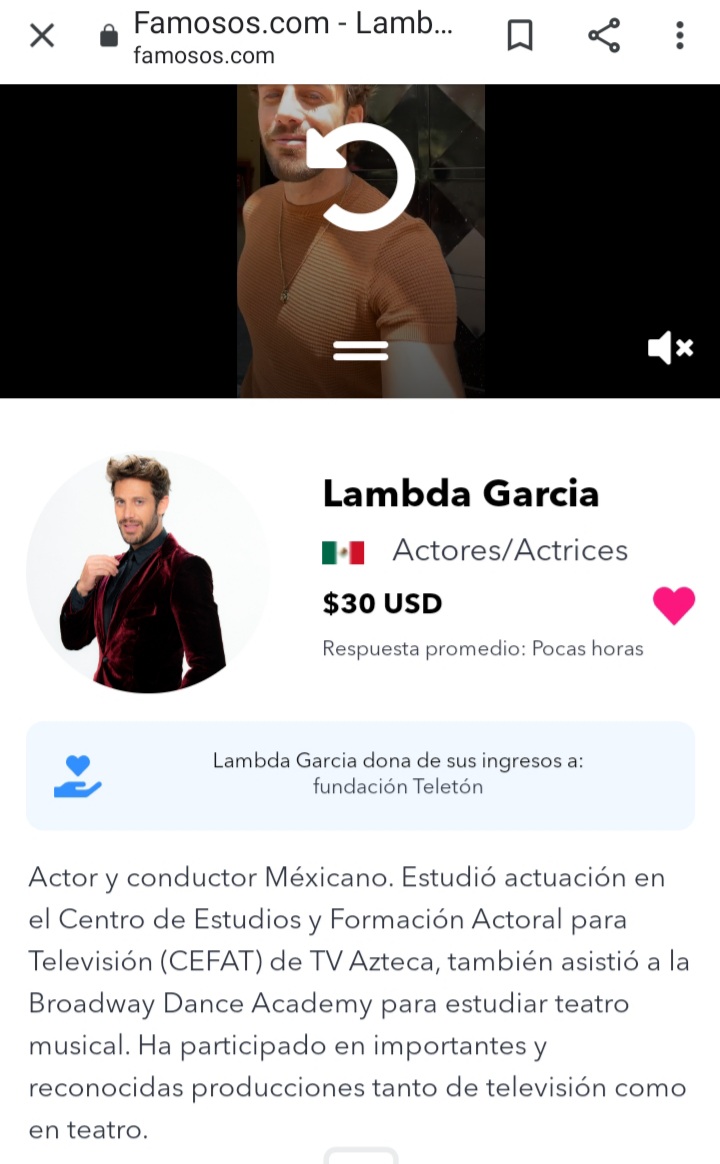Open the browser overflow menu

pos(680,37)
